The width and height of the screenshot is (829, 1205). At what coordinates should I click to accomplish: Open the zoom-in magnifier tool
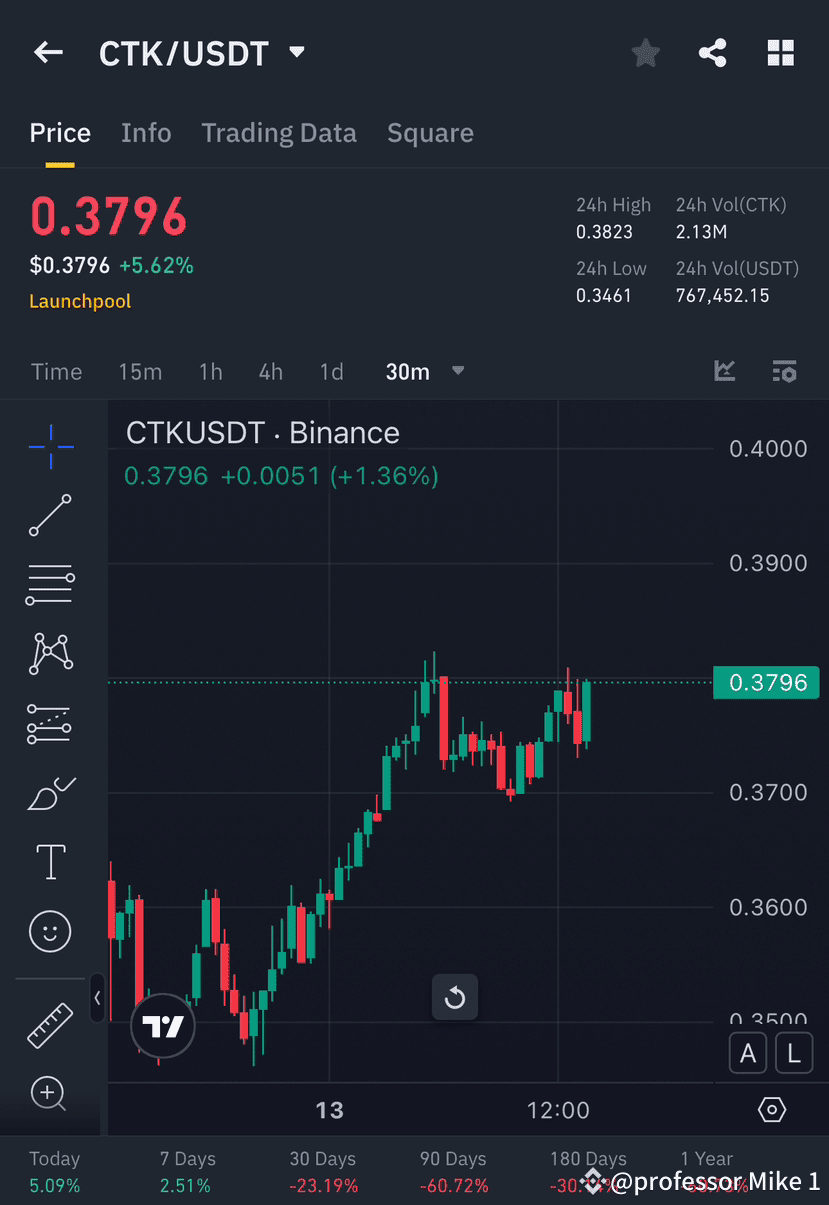50,1093
